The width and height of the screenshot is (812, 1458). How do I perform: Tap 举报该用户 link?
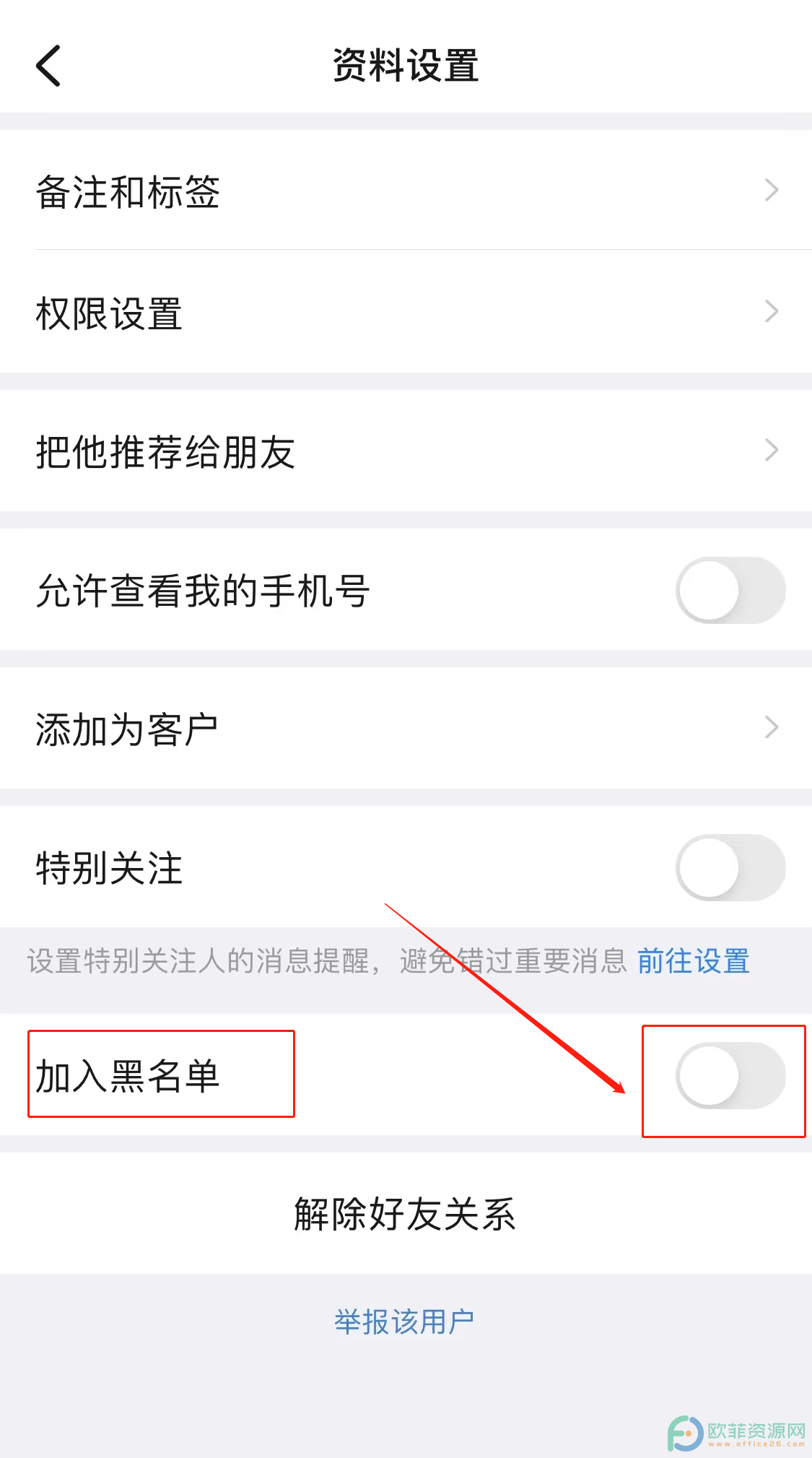coord(404,1322)
